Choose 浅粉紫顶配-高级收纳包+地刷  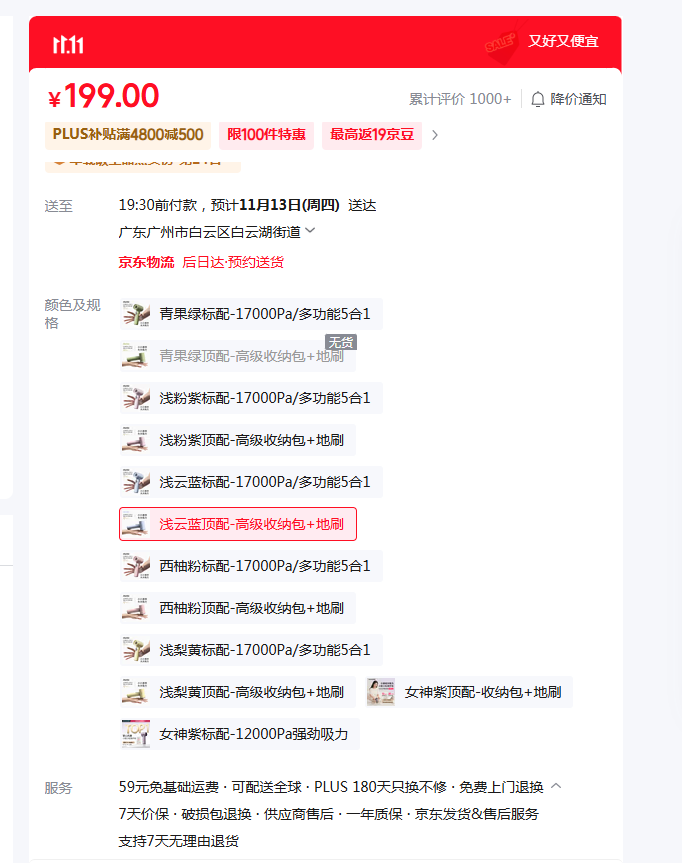point(237,440)
